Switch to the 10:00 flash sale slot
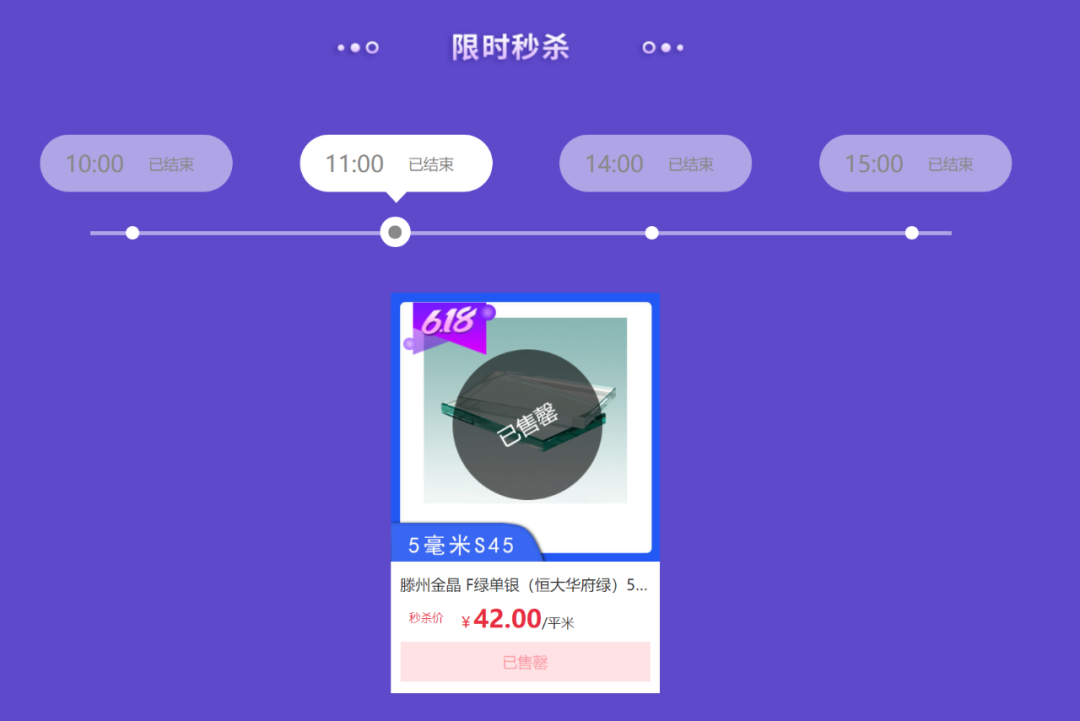This screenshot has height=721, width=1080. [136, 163]
